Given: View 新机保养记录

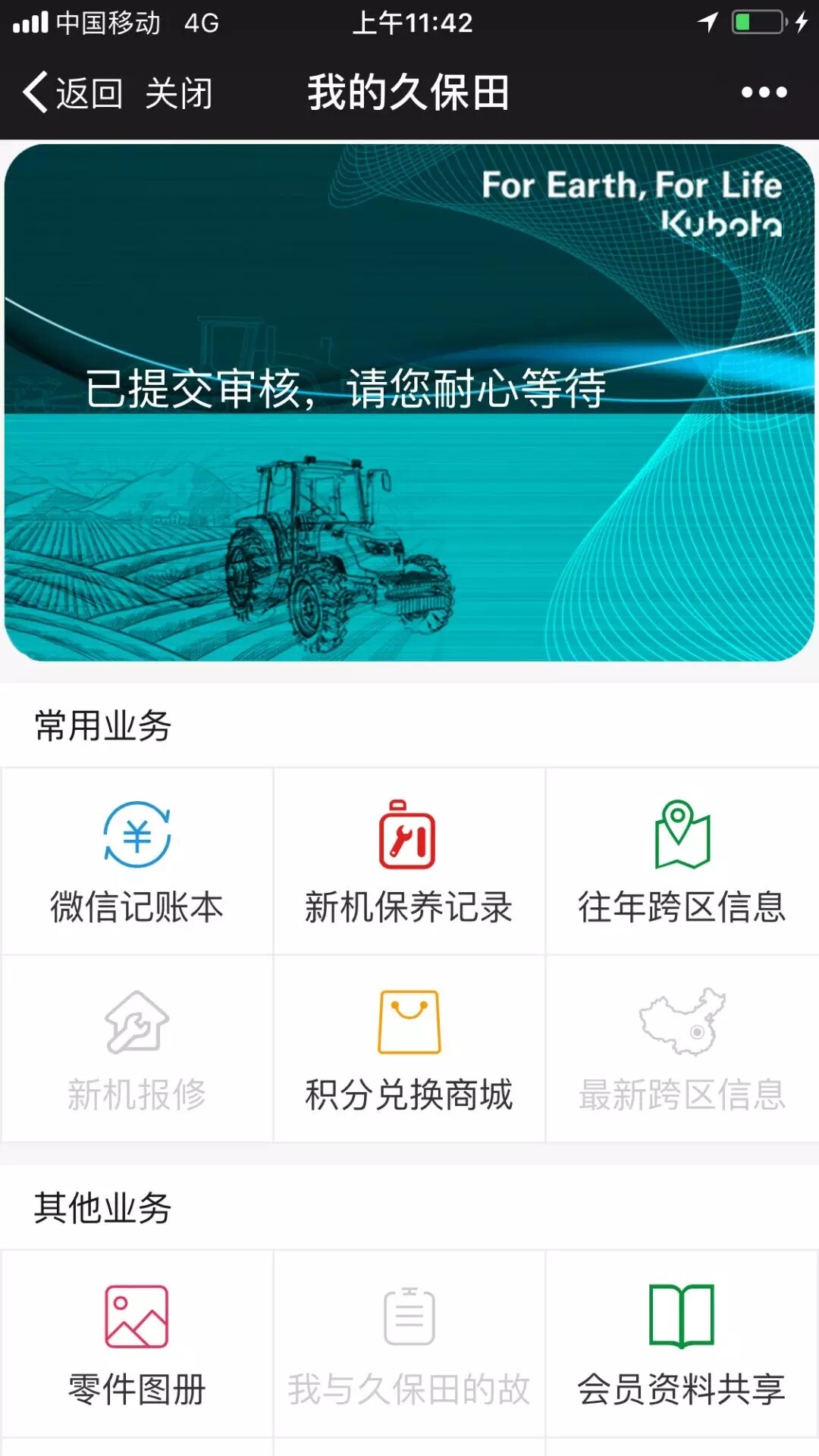Looking at the screenshot, I should tap(409, 863).
